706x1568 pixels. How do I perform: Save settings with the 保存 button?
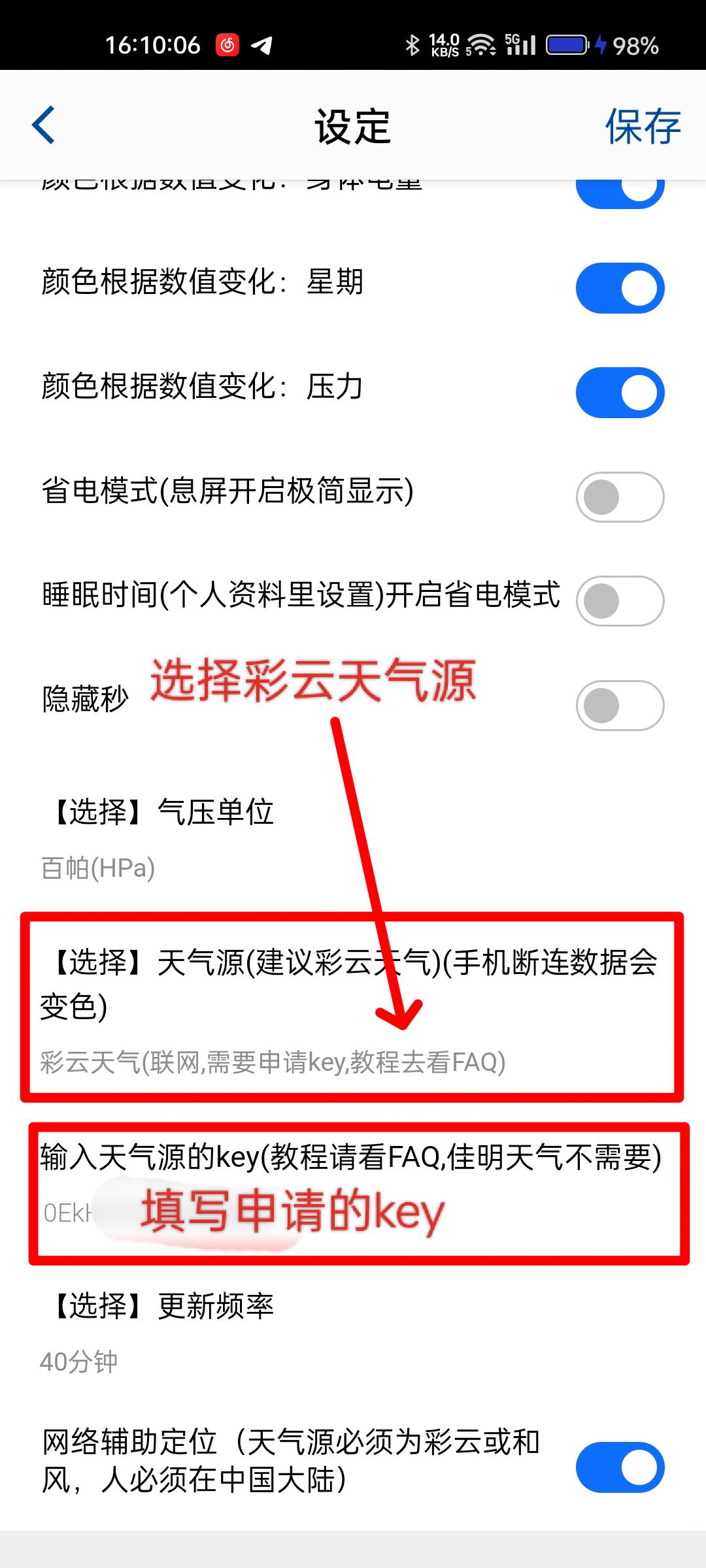[642, 126]
